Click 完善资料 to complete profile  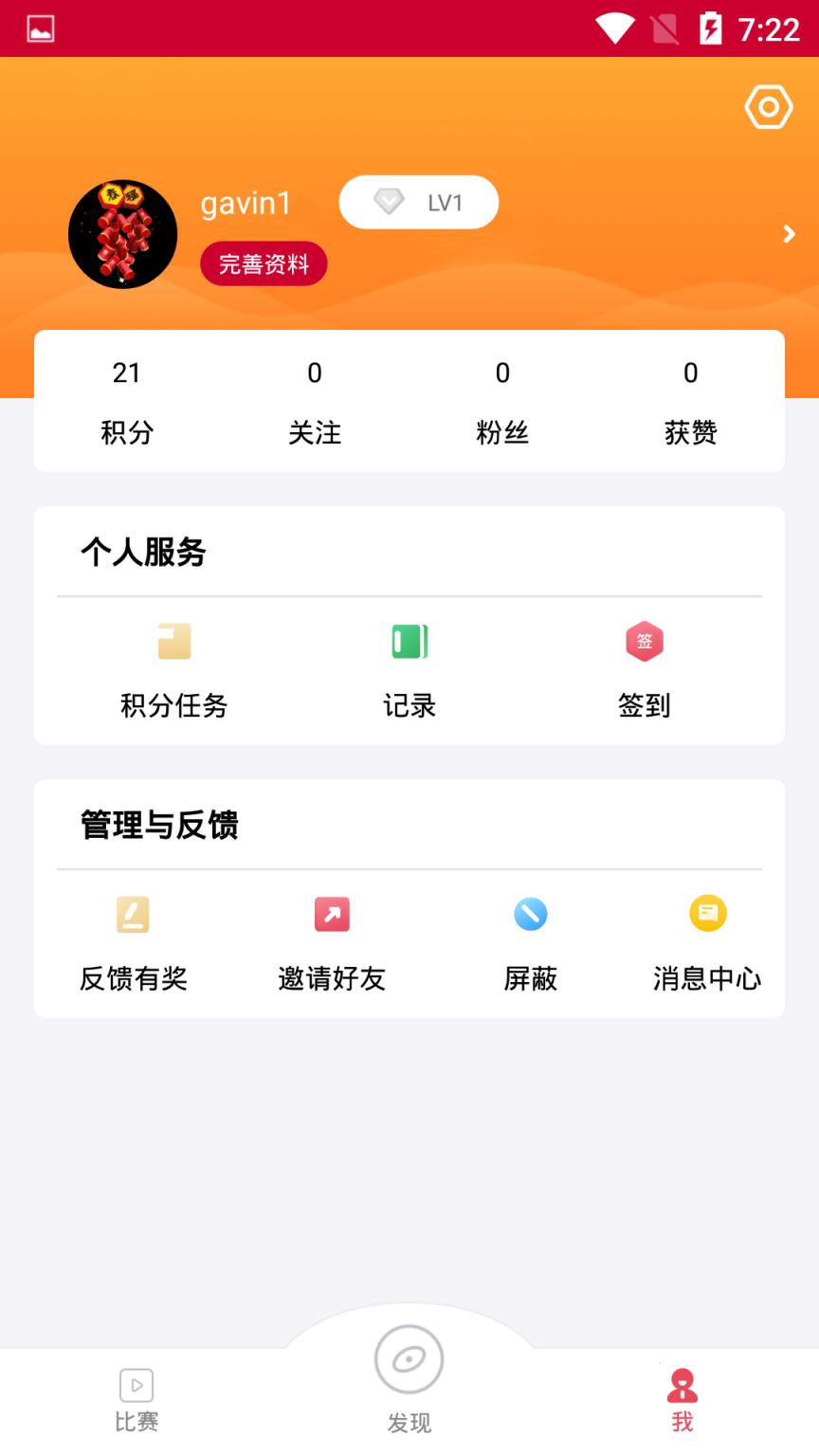[x=264, y=264]
